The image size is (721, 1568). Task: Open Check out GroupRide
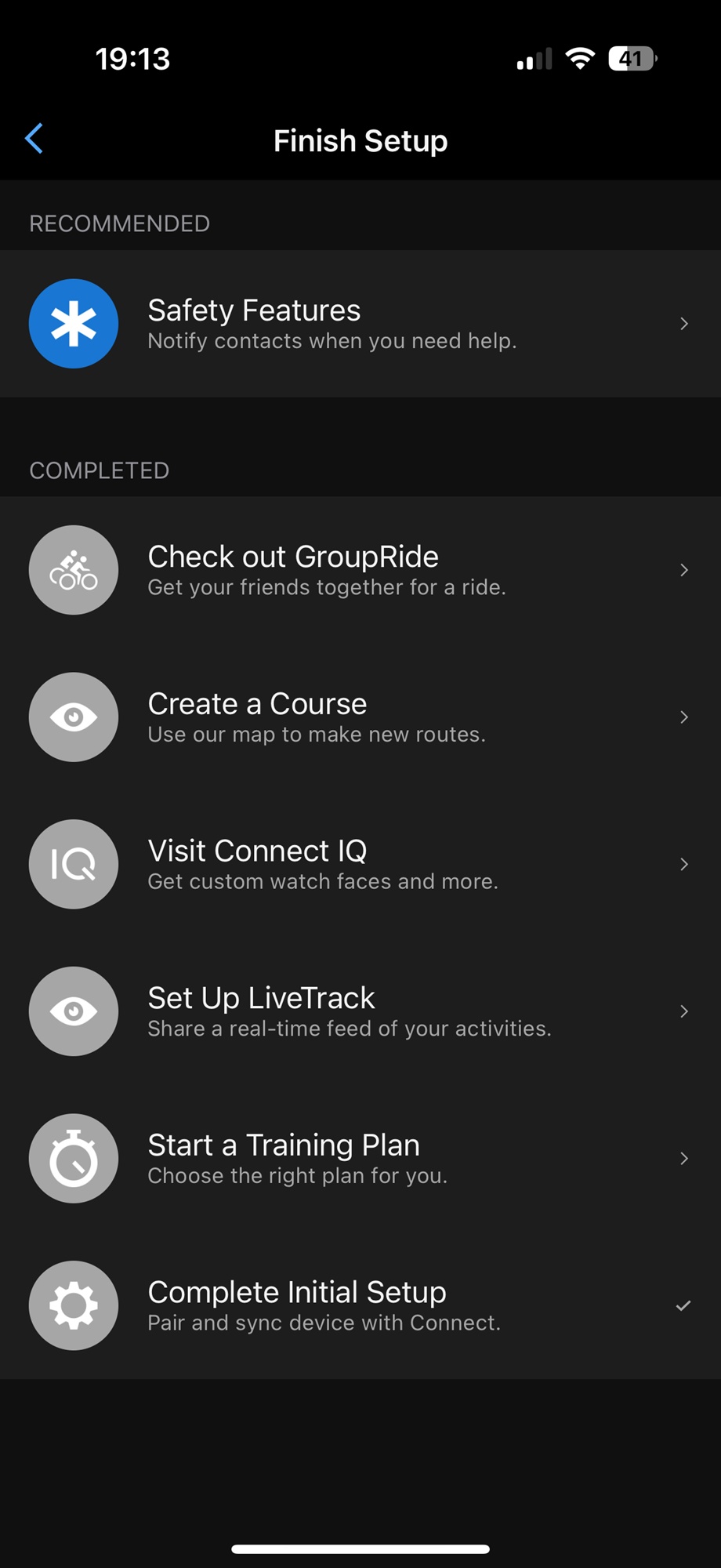pyautogui.click(x=360, y=570)
